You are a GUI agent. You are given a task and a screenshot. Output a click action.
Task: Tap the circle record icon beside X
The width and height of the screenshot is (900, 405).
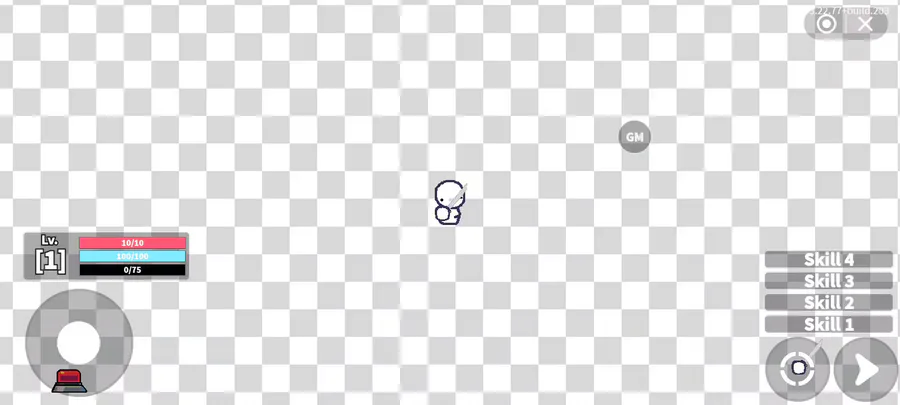point(826,24)
